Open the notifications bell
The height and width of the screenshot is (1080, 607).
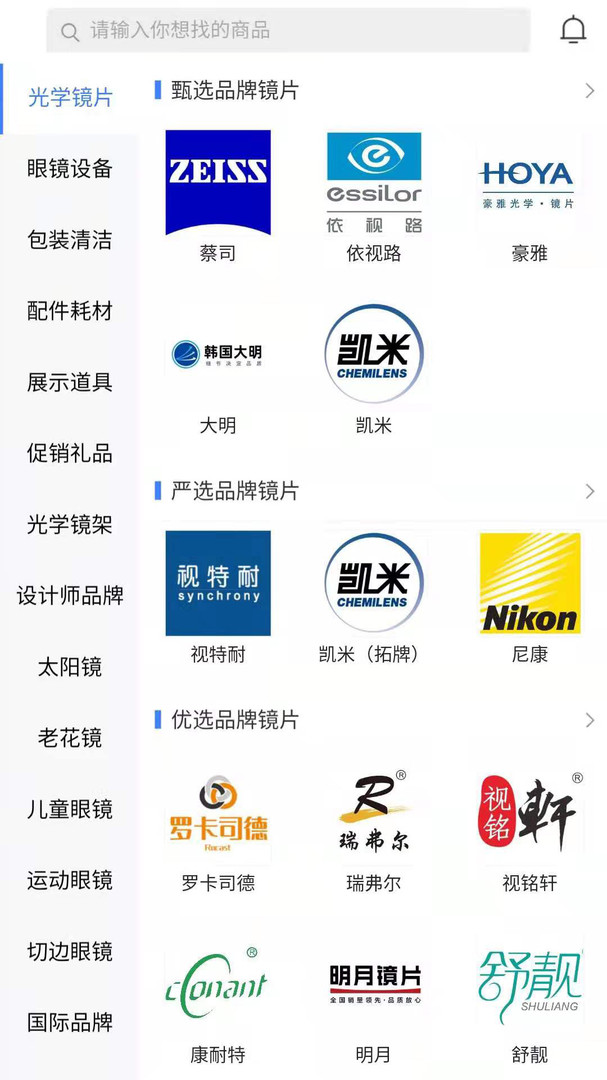pyautogui.click(x=573, y=31)
